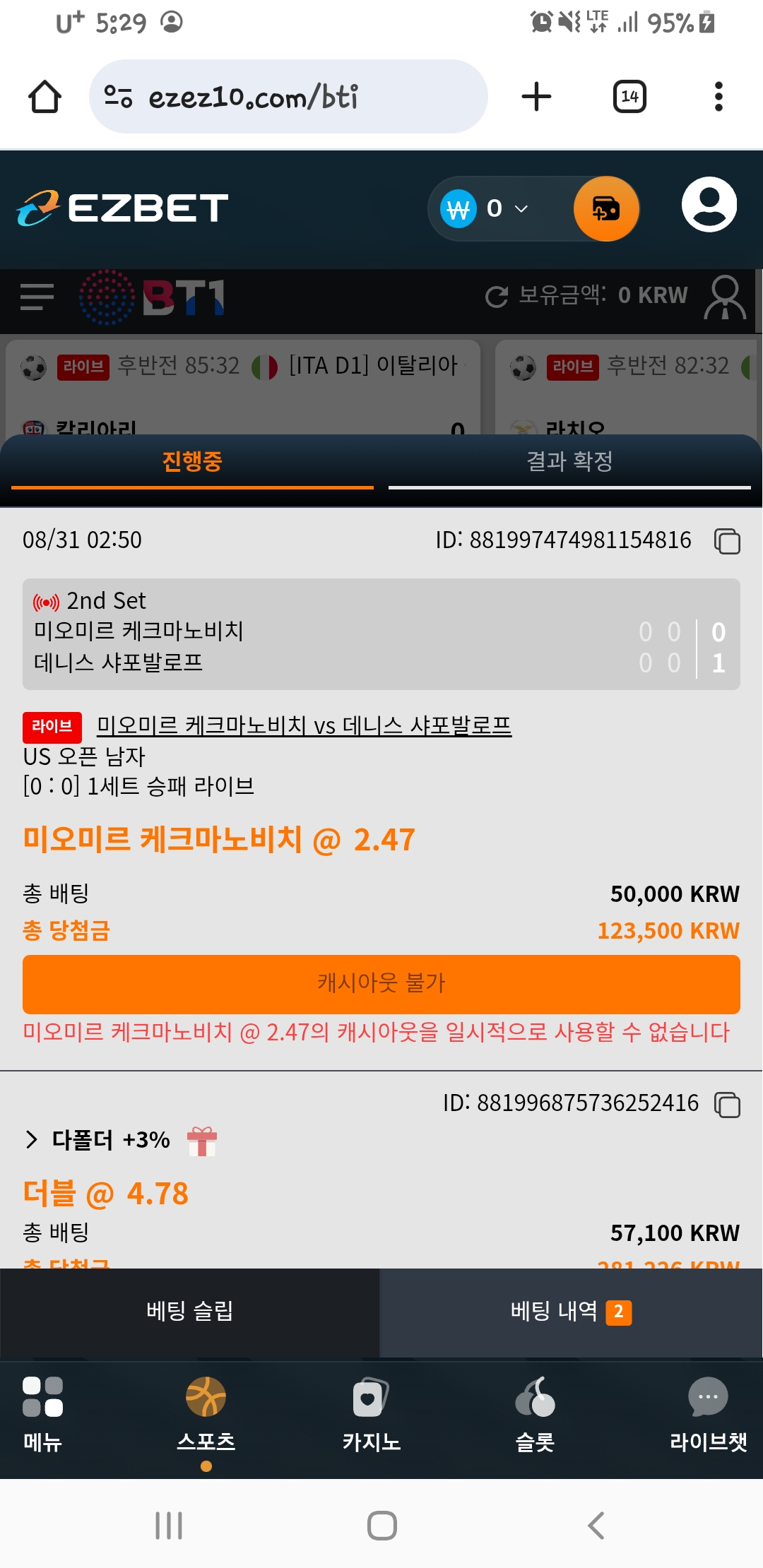
Task: Refresh the 보유금액 balance
Action: pyautogui.click(x=497, y=297)
